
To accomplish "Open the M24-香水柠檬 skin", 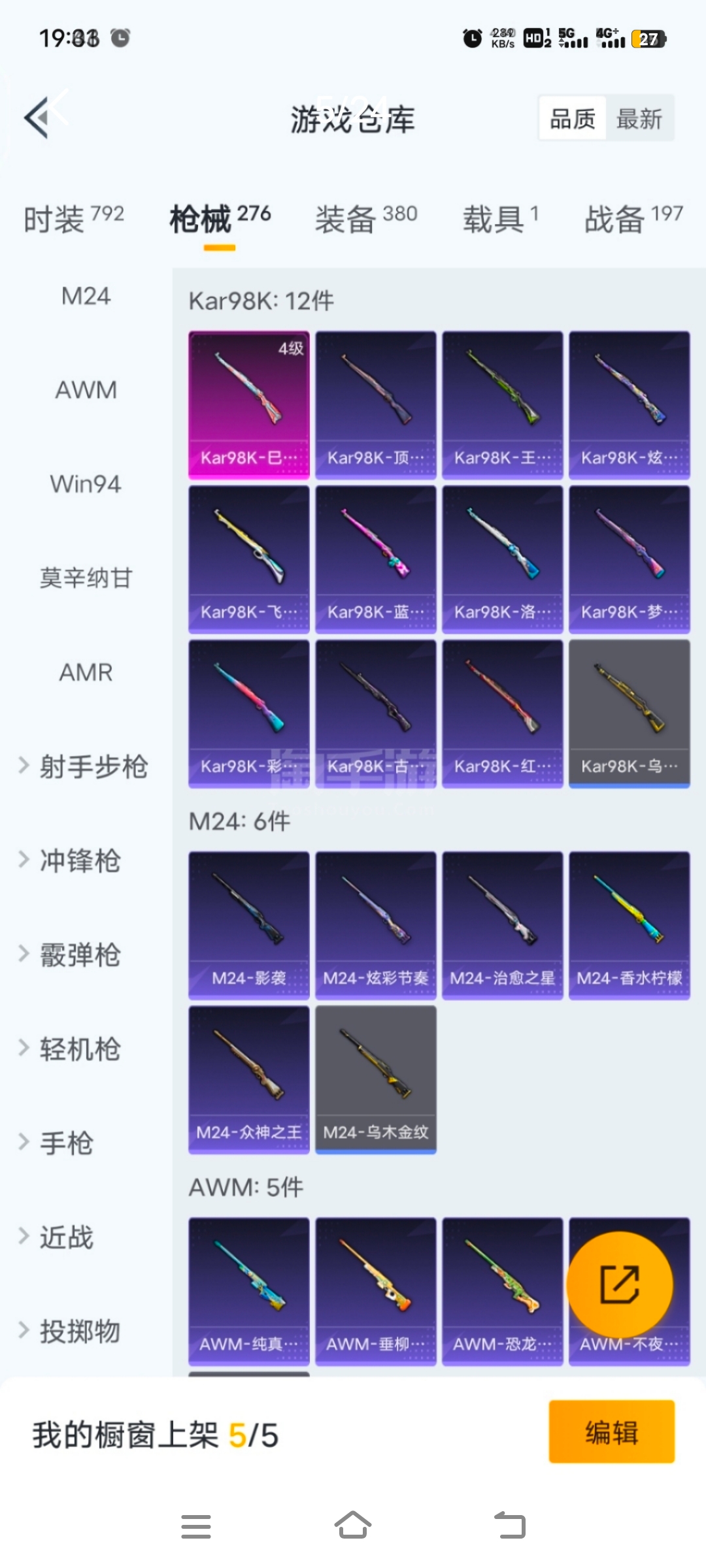I will point(629,925).
